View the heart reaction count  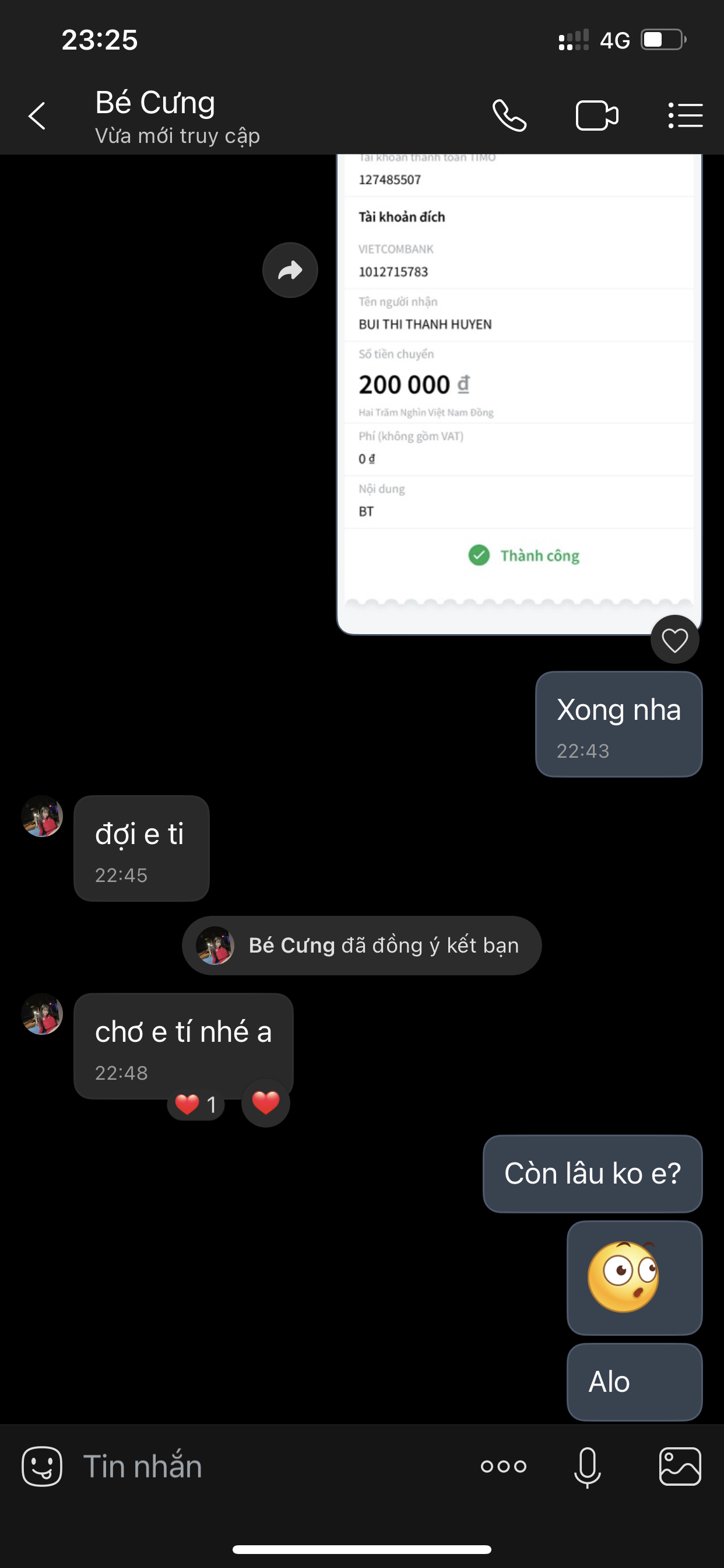pos(196,1104)
